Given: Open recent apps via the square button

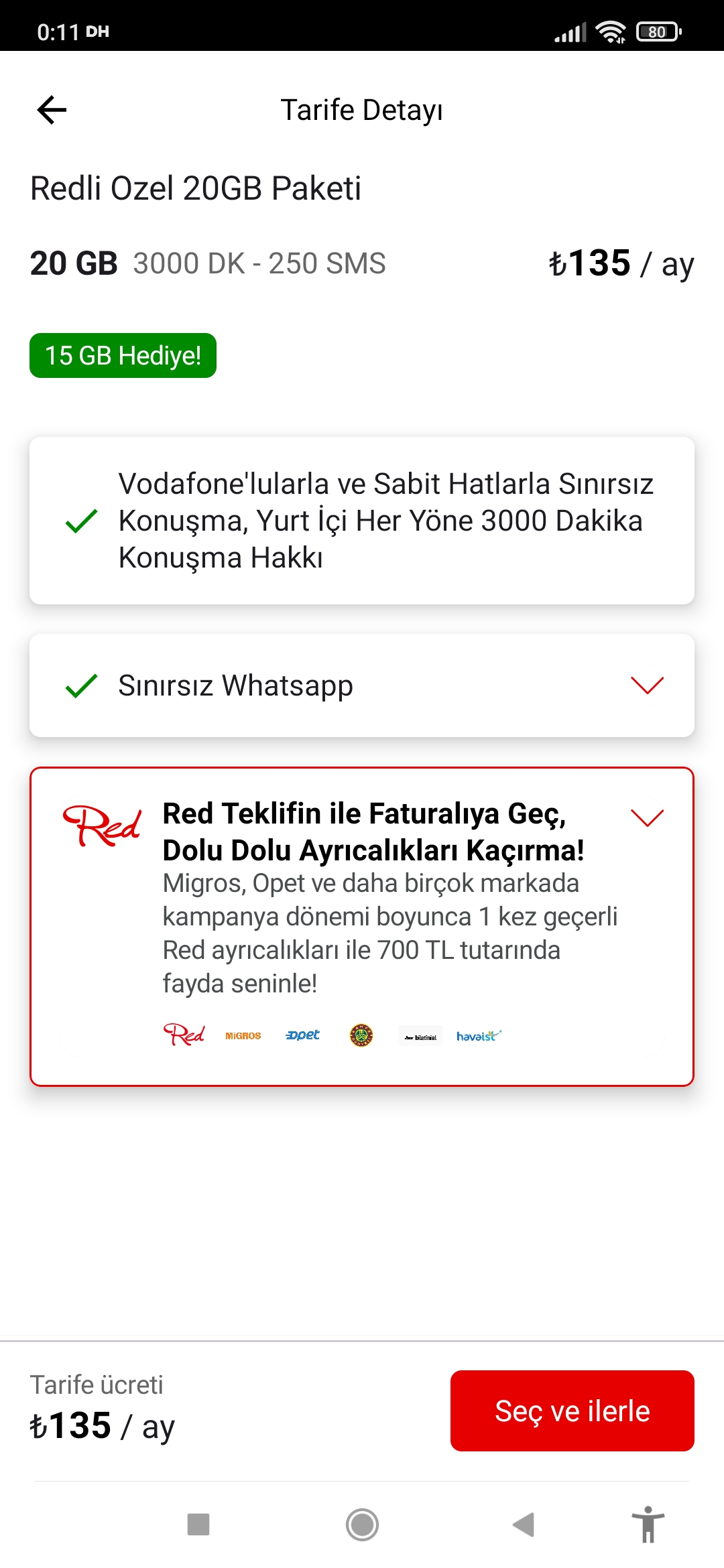Looking at the screenshot, I should point(198,1524).
